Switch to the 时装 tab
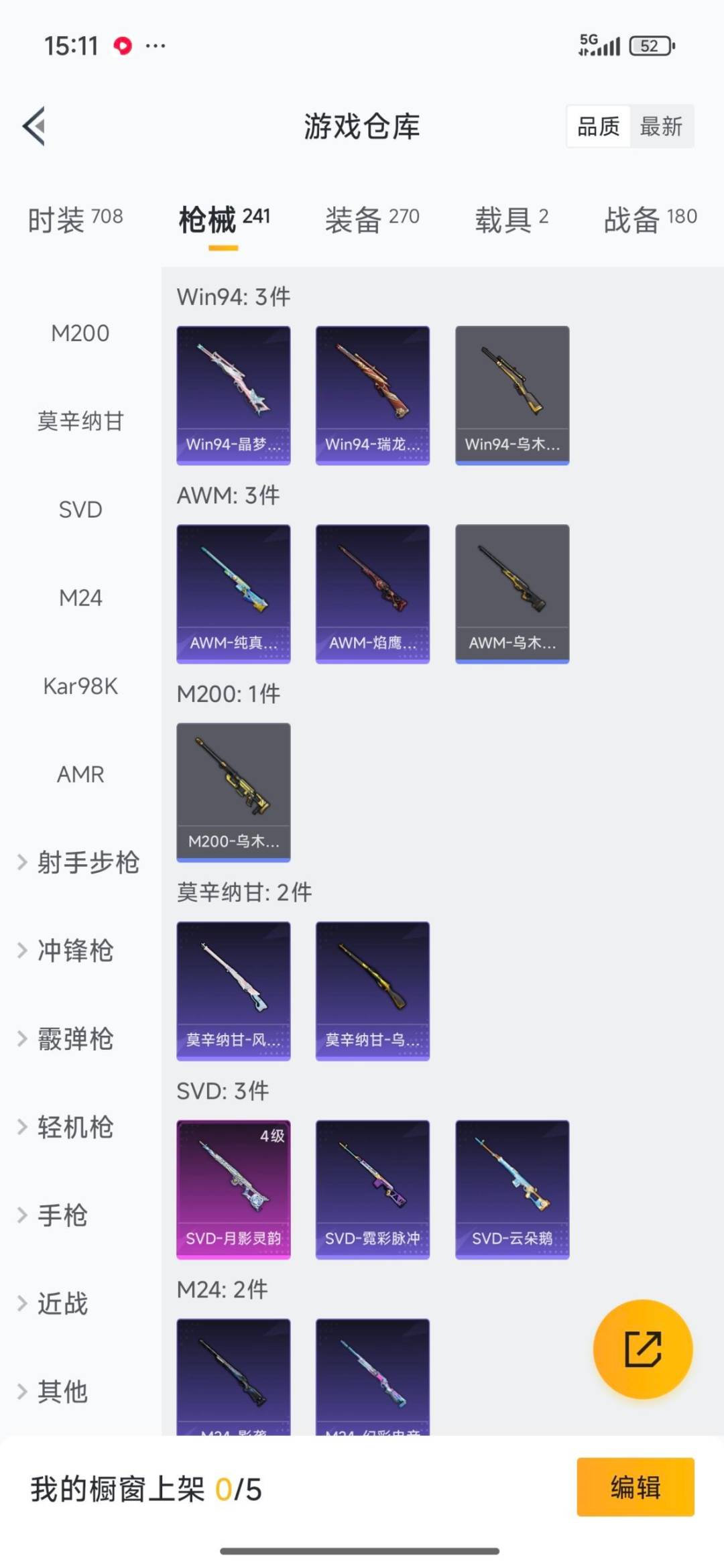724x1568 pixels. pyautogui.click(x=75, y=219)
